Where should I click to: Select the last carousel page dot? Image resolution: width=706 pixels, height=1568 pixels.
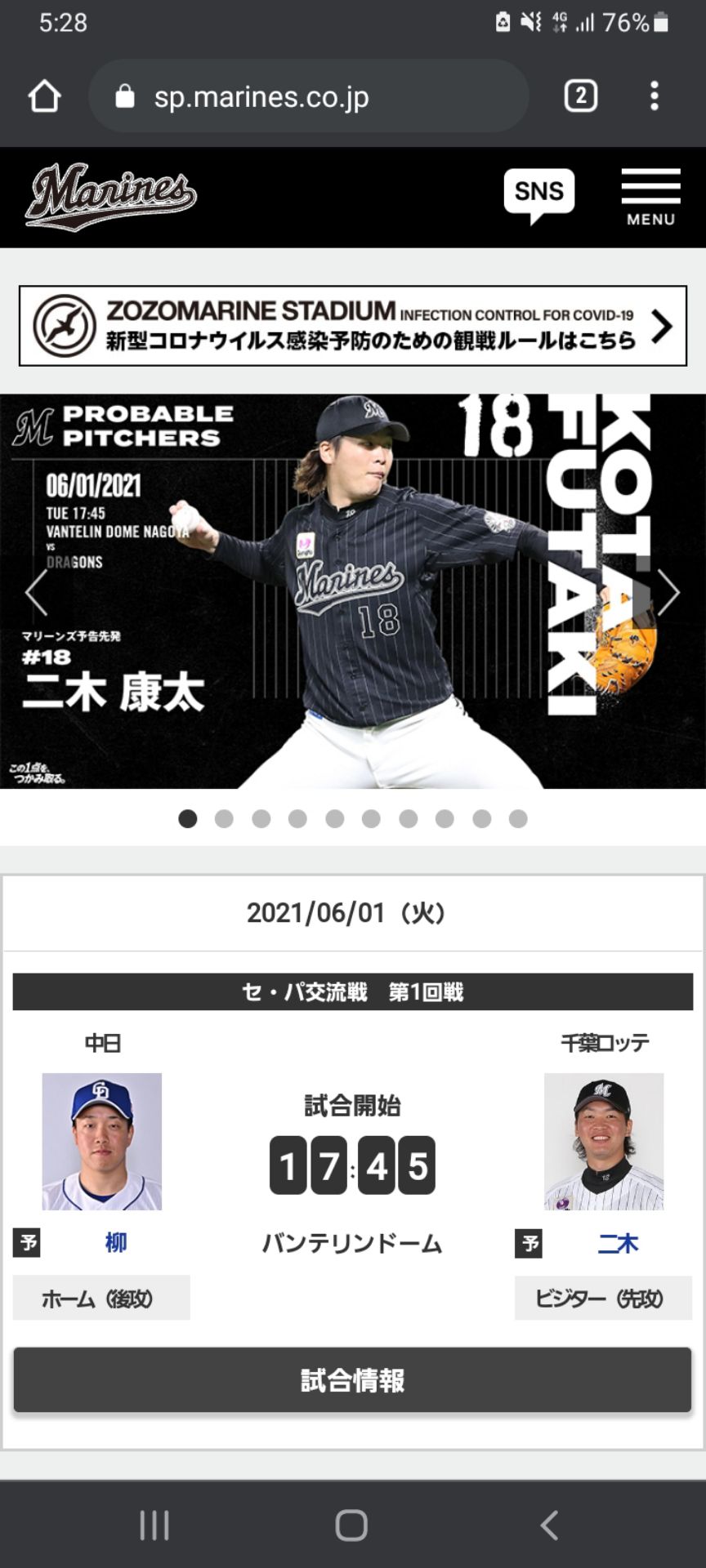tap(518, 819)
